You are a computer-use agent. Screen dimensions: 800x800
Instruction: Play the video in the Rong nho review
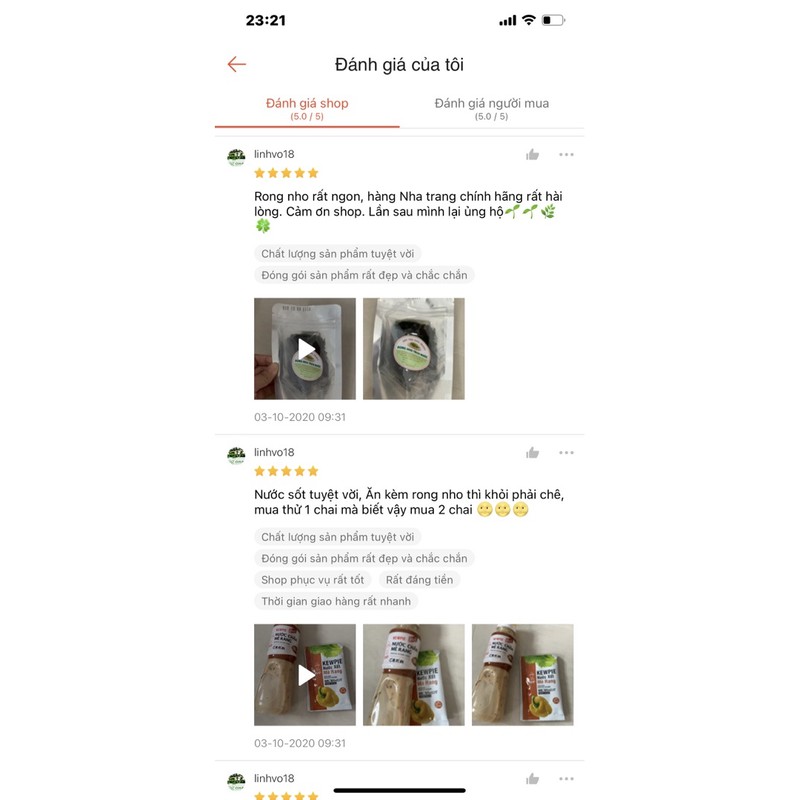tap(305, 349)
